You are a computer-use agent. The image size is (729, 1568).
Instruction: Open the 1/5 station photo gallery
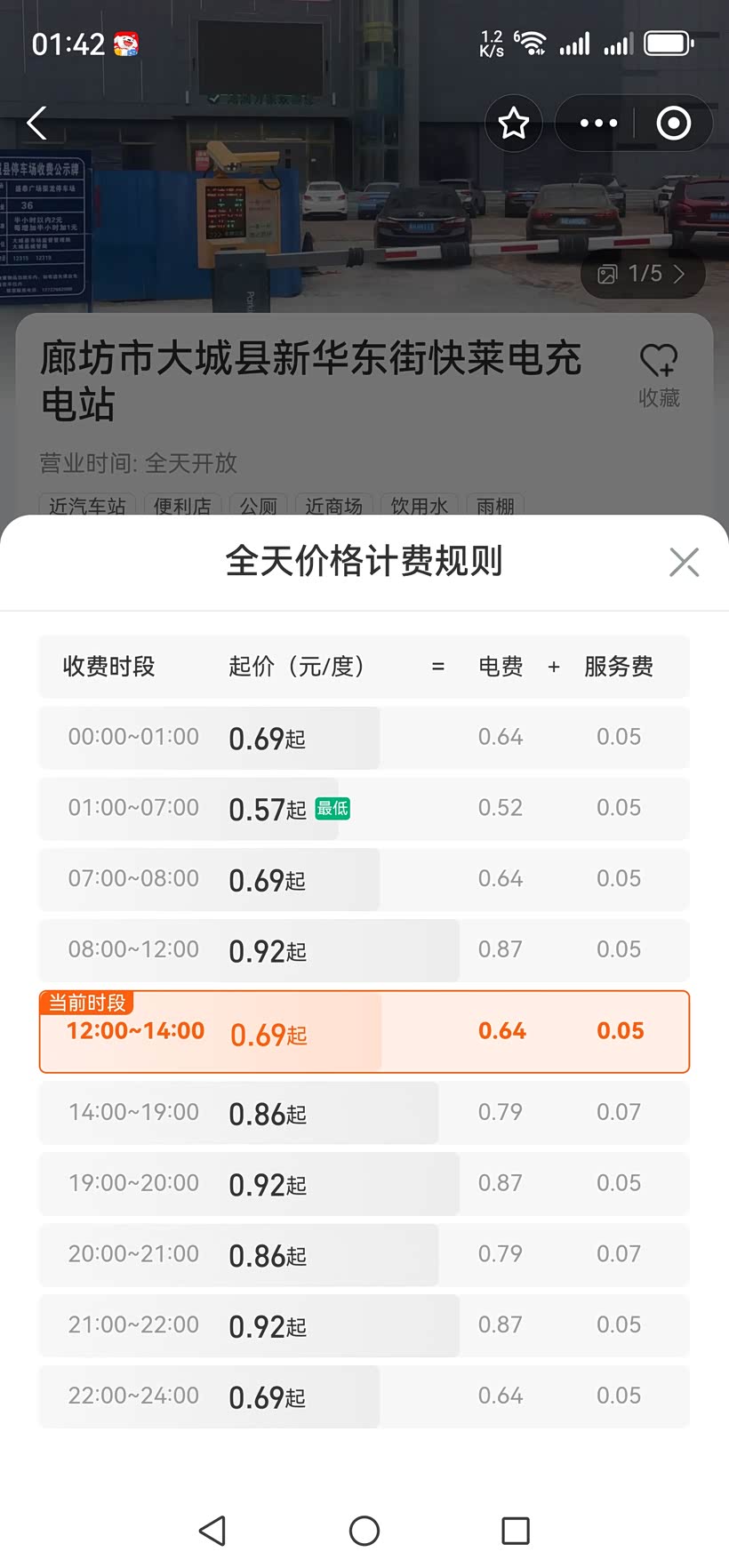coord(643,274)
